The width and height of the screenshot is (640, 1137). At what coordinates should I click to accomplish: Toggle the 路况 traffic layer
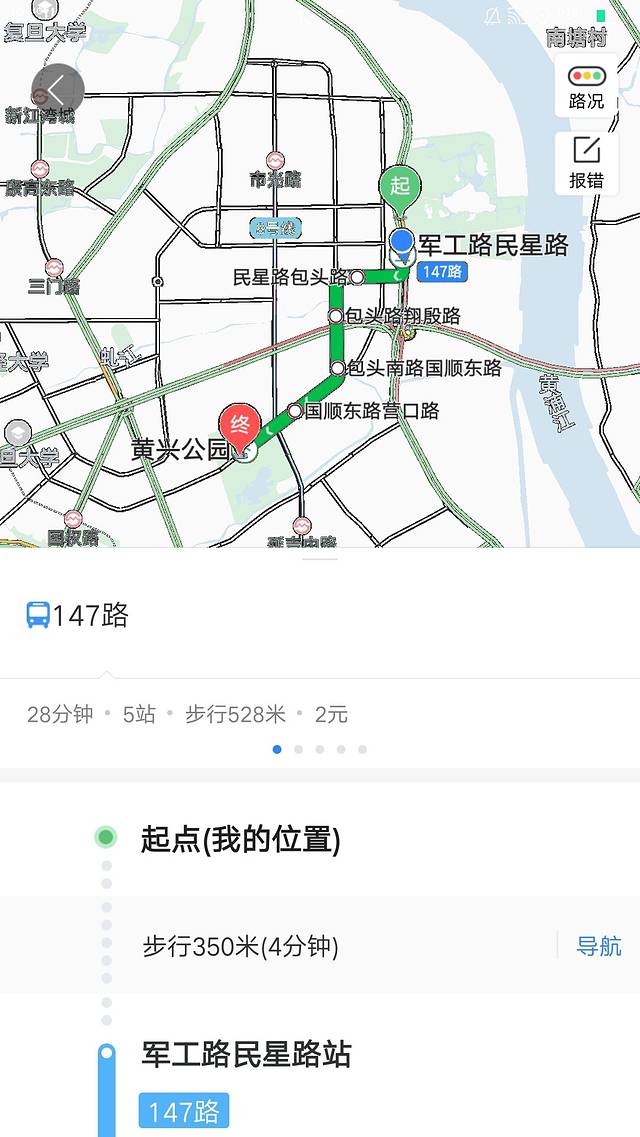click(x=586, y=86)
